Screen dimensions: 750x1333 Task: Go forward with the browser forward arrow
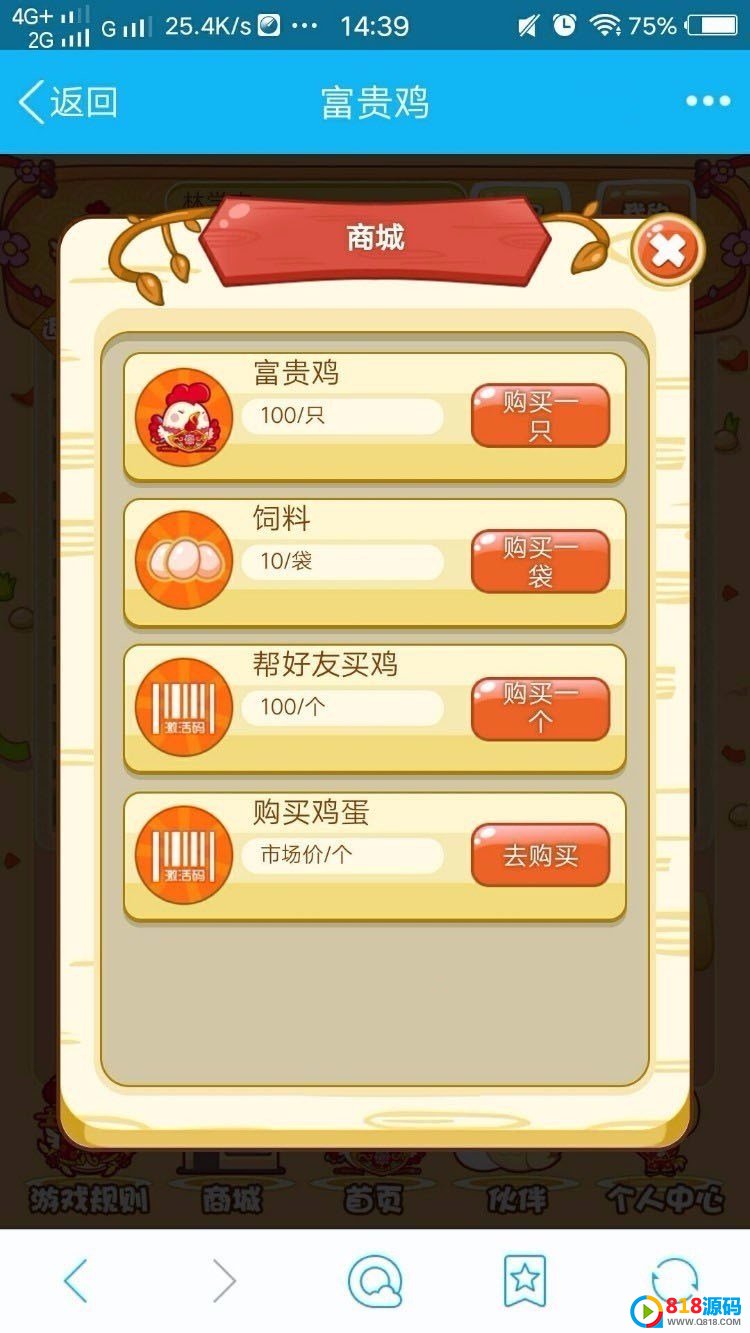pos(225,1280)
